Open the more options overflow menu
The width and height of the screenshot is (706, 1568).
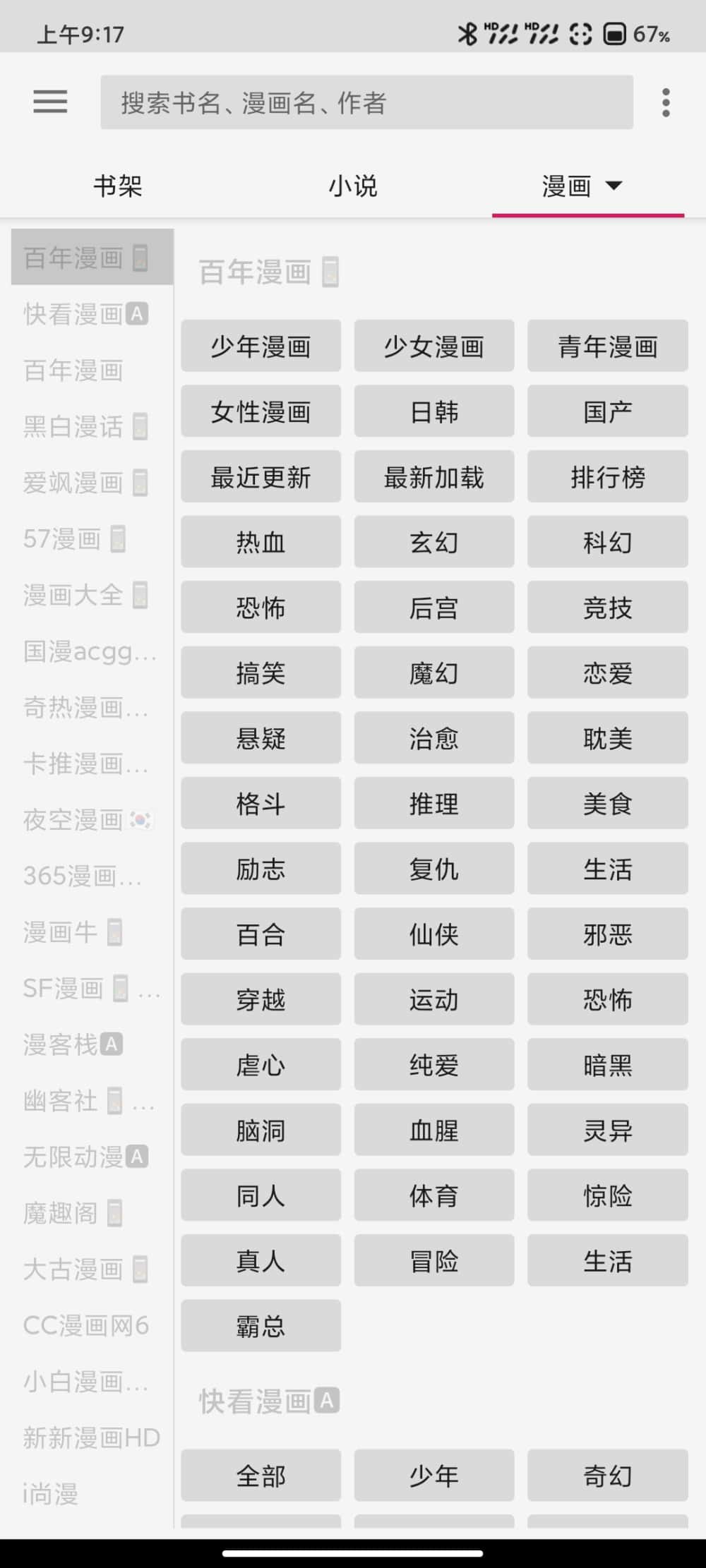(665, 102)
